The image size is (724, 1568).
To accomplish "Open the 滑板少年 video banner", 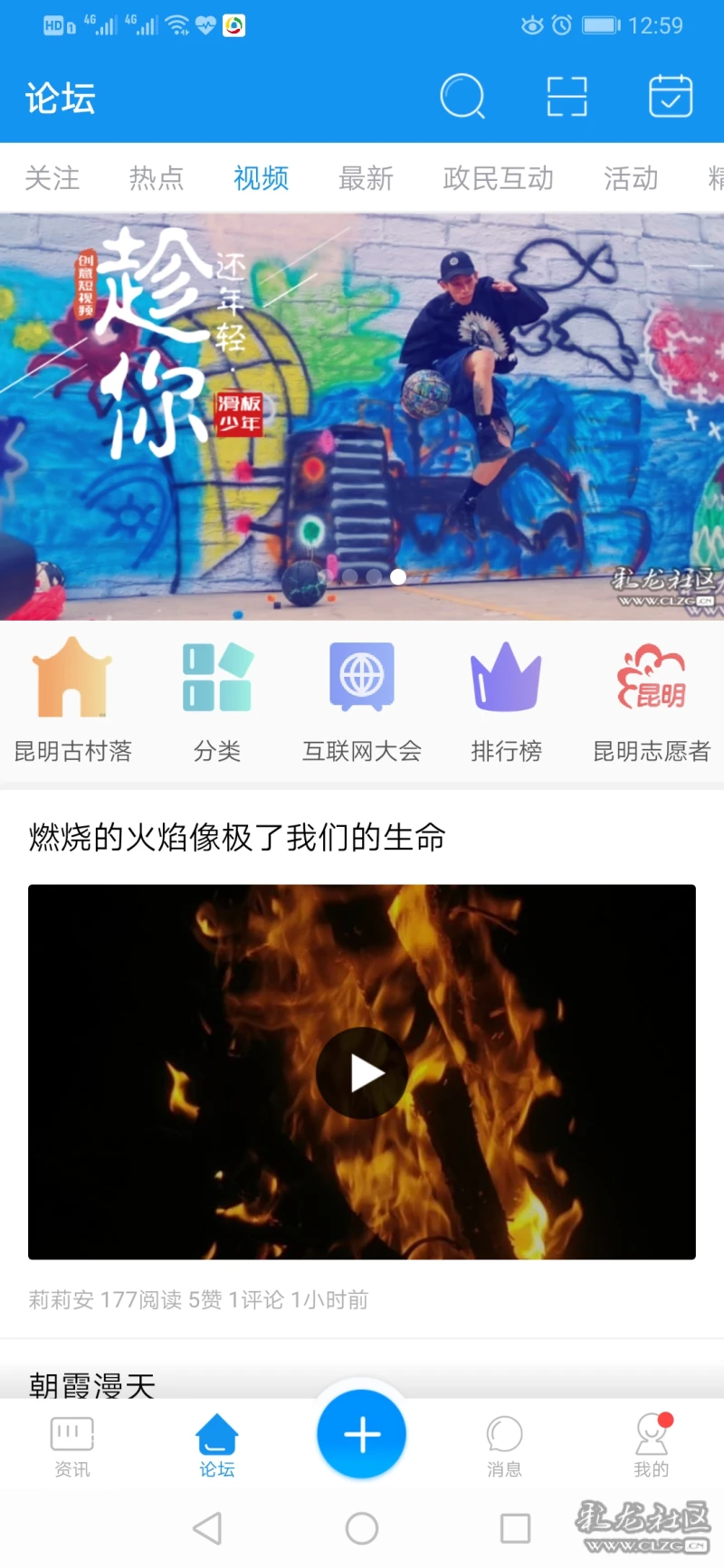I will [x=362, y=416].
